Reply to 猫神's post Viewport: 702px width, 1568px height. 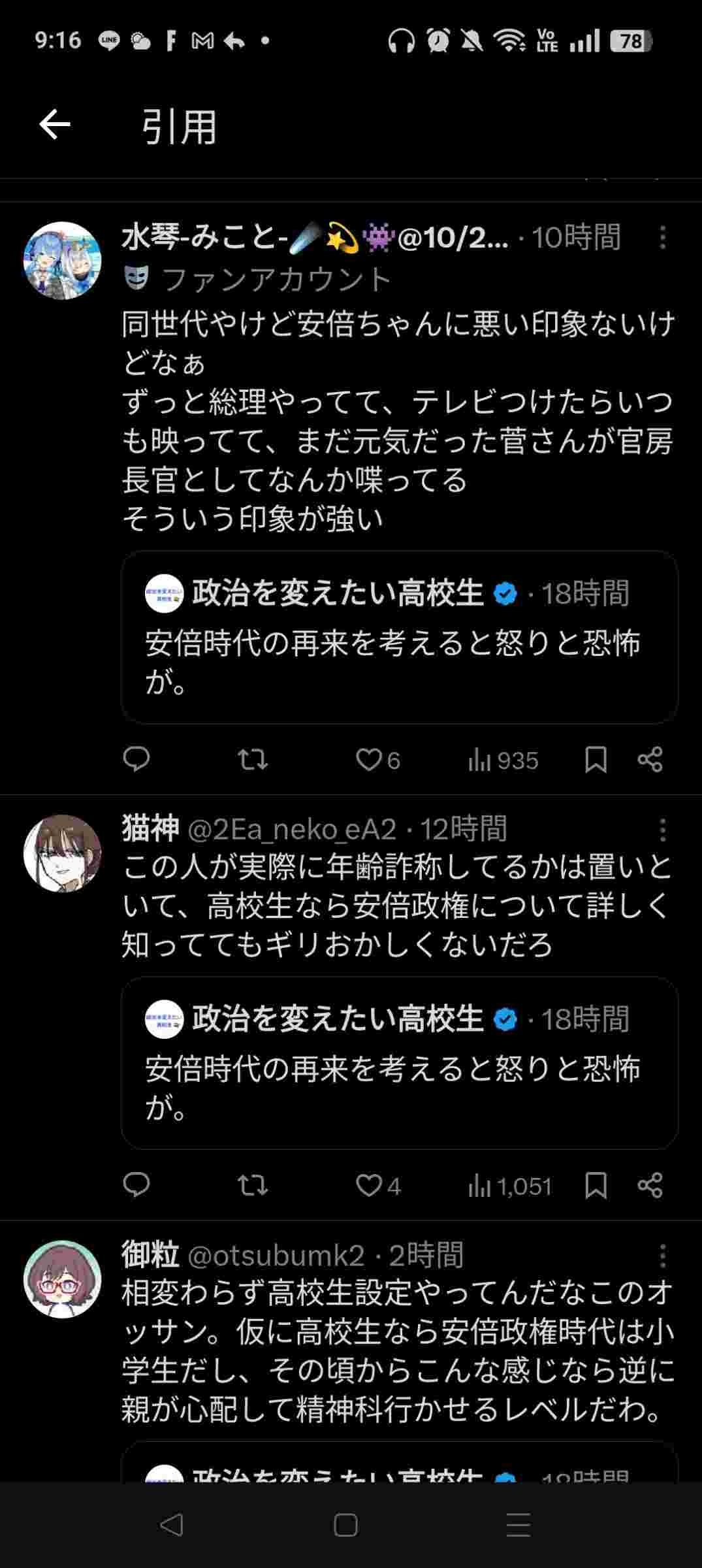pyautogui.click(x=136, y=1185)
